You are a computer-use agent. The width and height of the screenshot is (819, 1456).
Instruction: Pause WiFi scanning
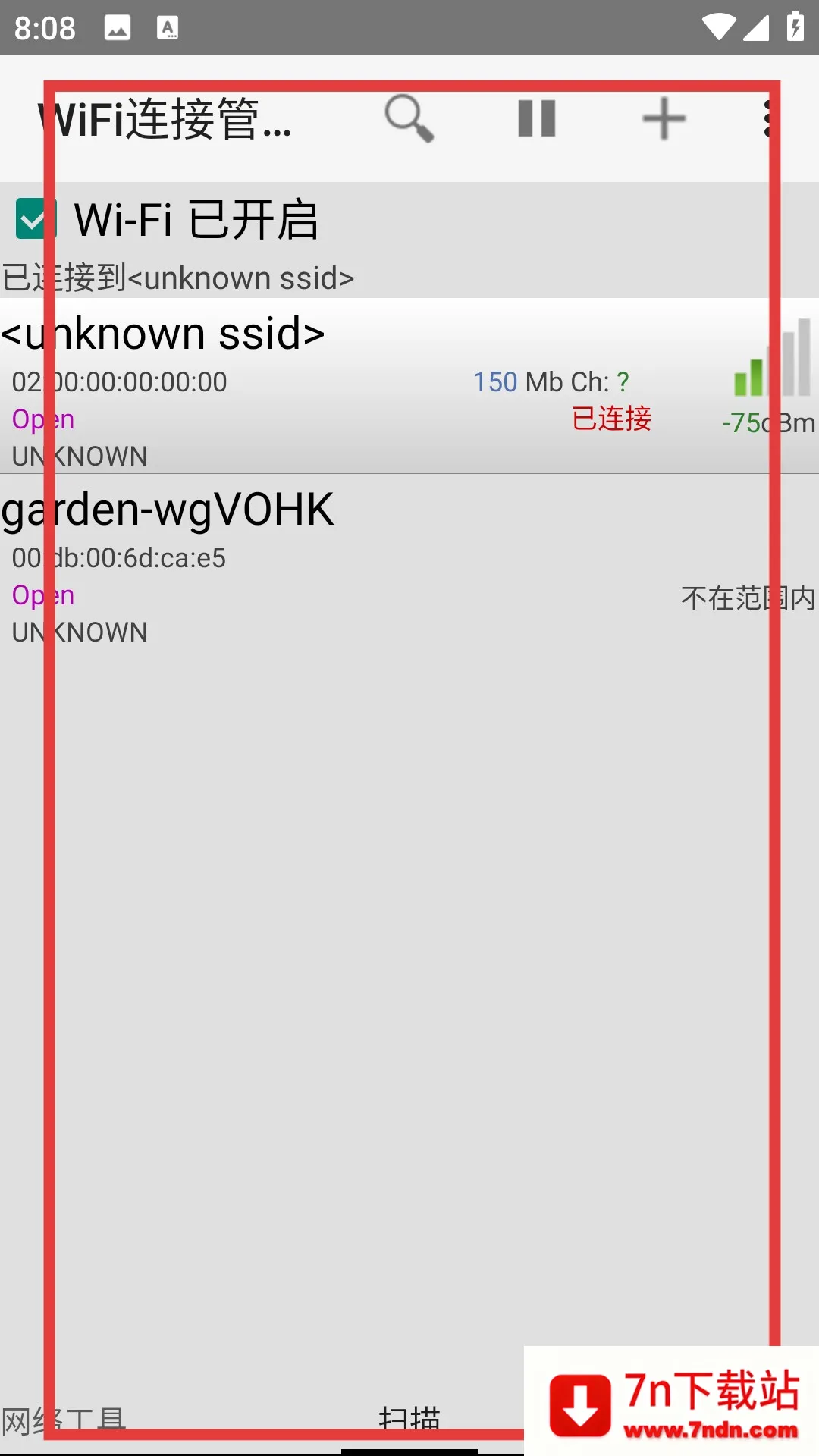[537, 118]
